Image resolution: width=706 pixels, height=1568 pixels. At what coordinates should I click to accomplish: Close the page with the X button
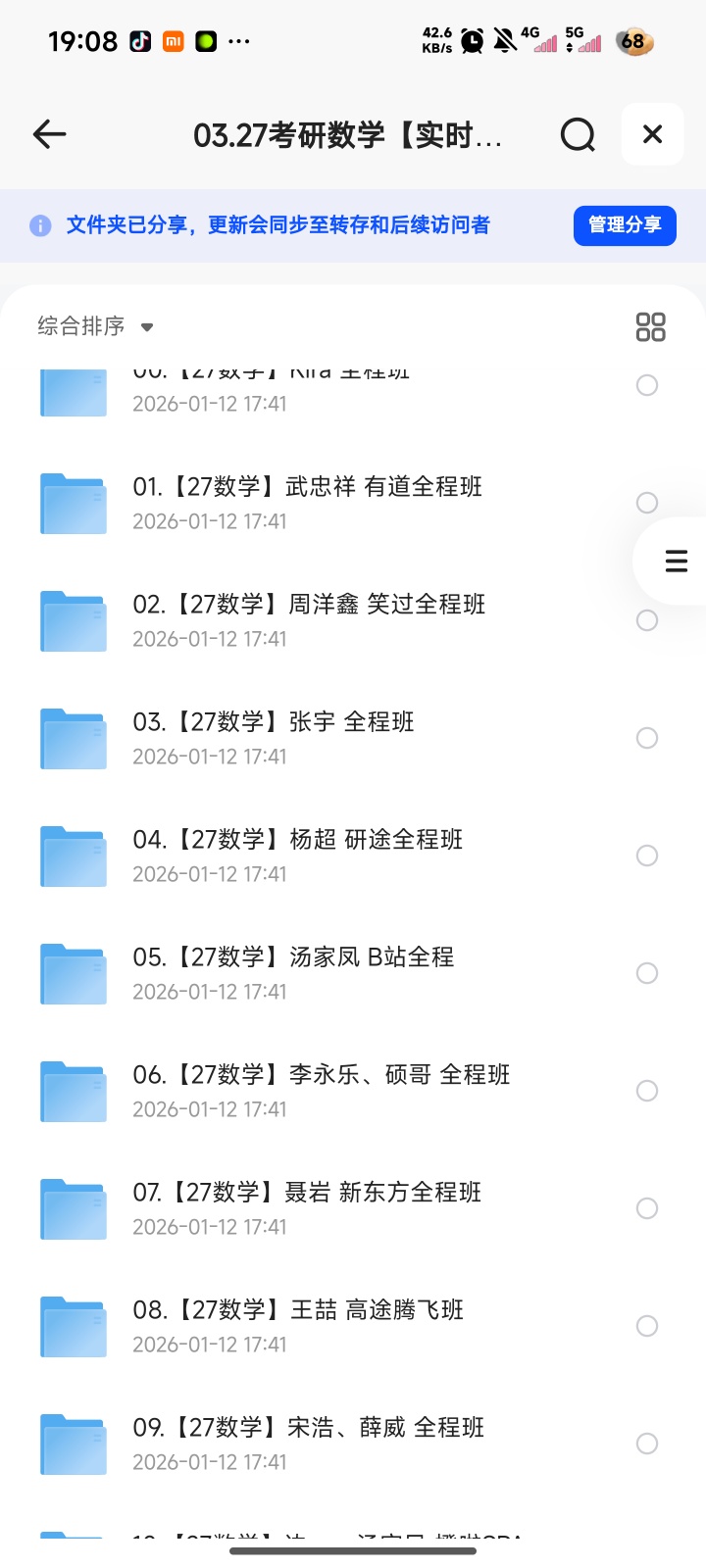click(x=652, y=134)
